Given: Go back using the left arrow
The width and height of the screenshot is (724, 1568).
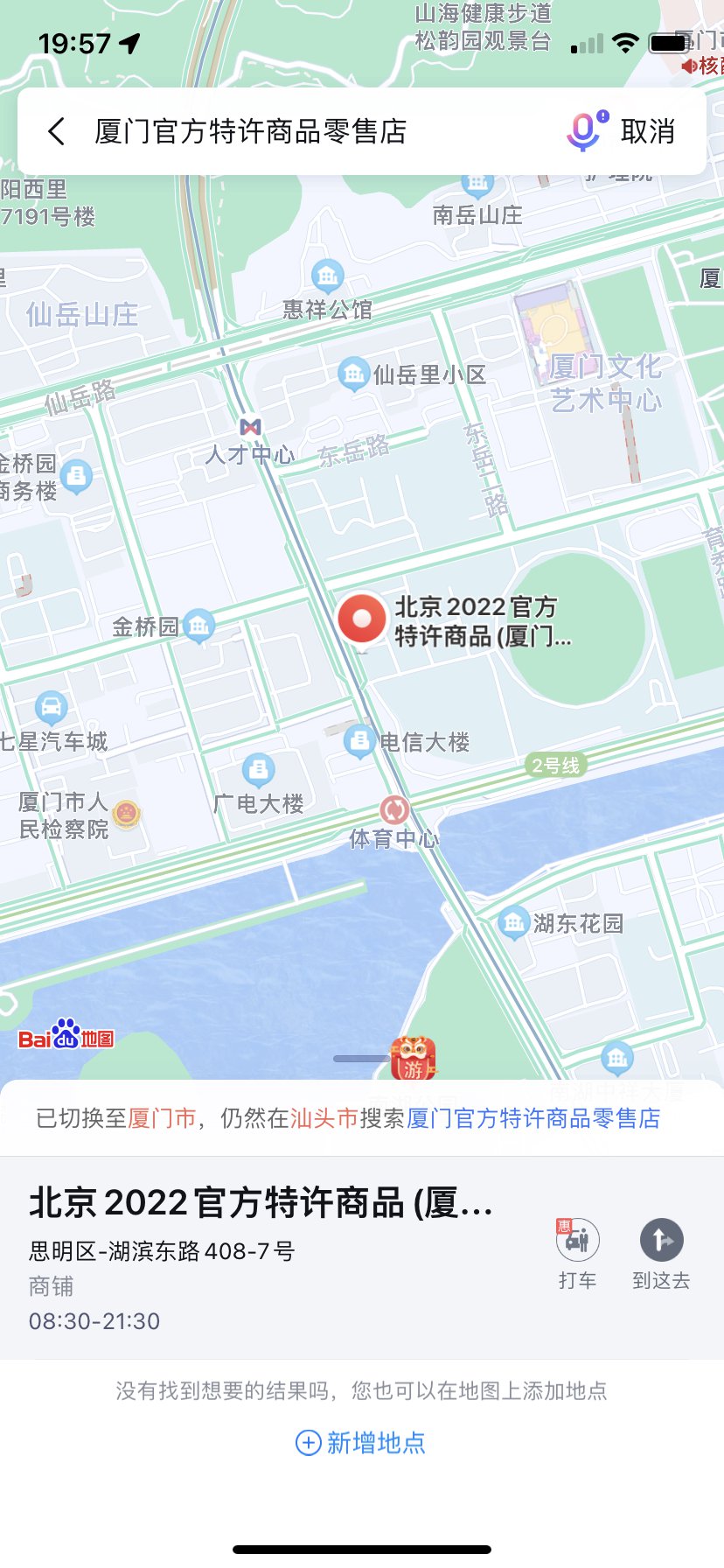Looking at the screenshot, I should 57,132.
